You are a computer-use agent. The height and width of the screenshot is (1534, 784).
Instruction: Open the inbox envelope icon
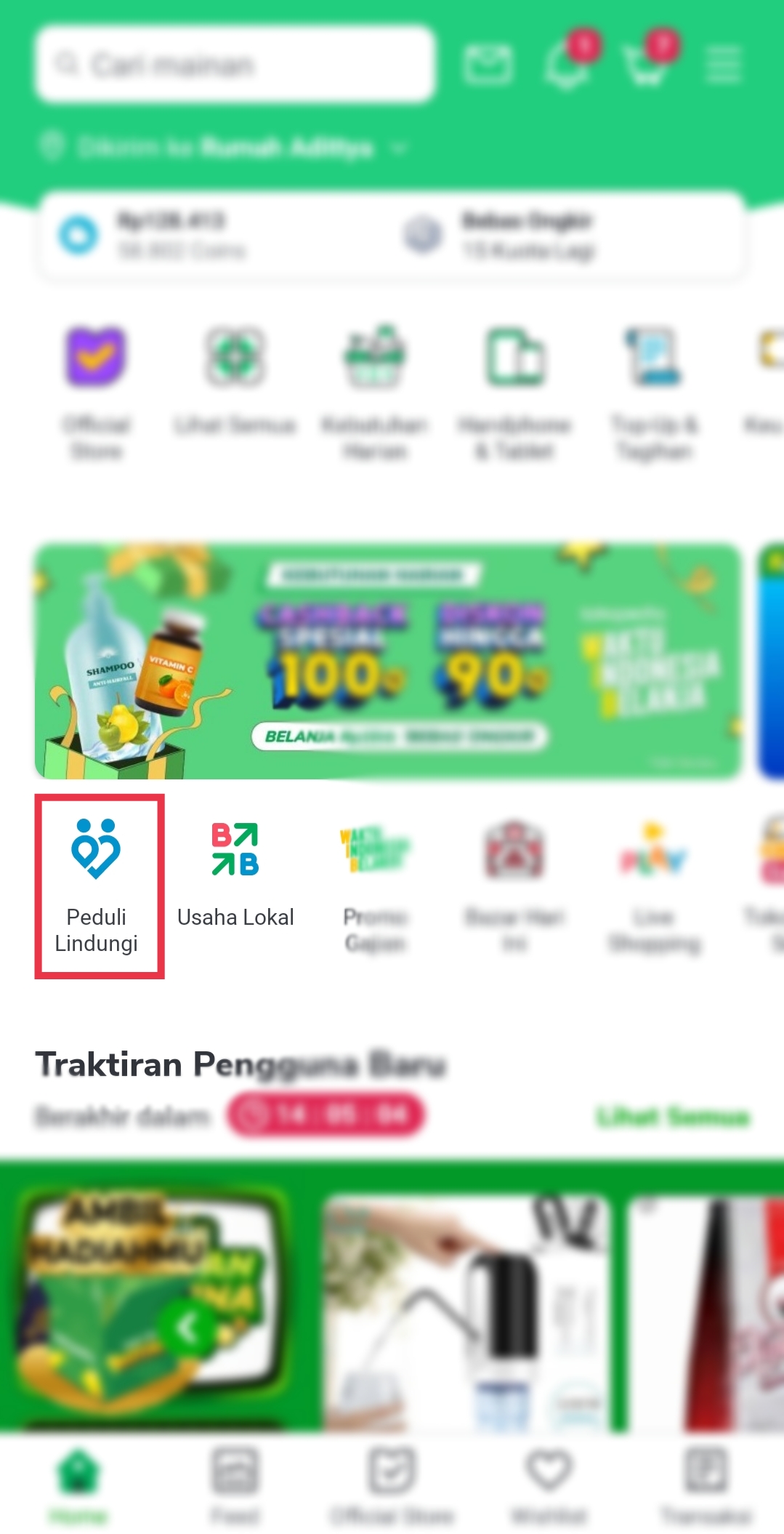[x=488, y=64]
